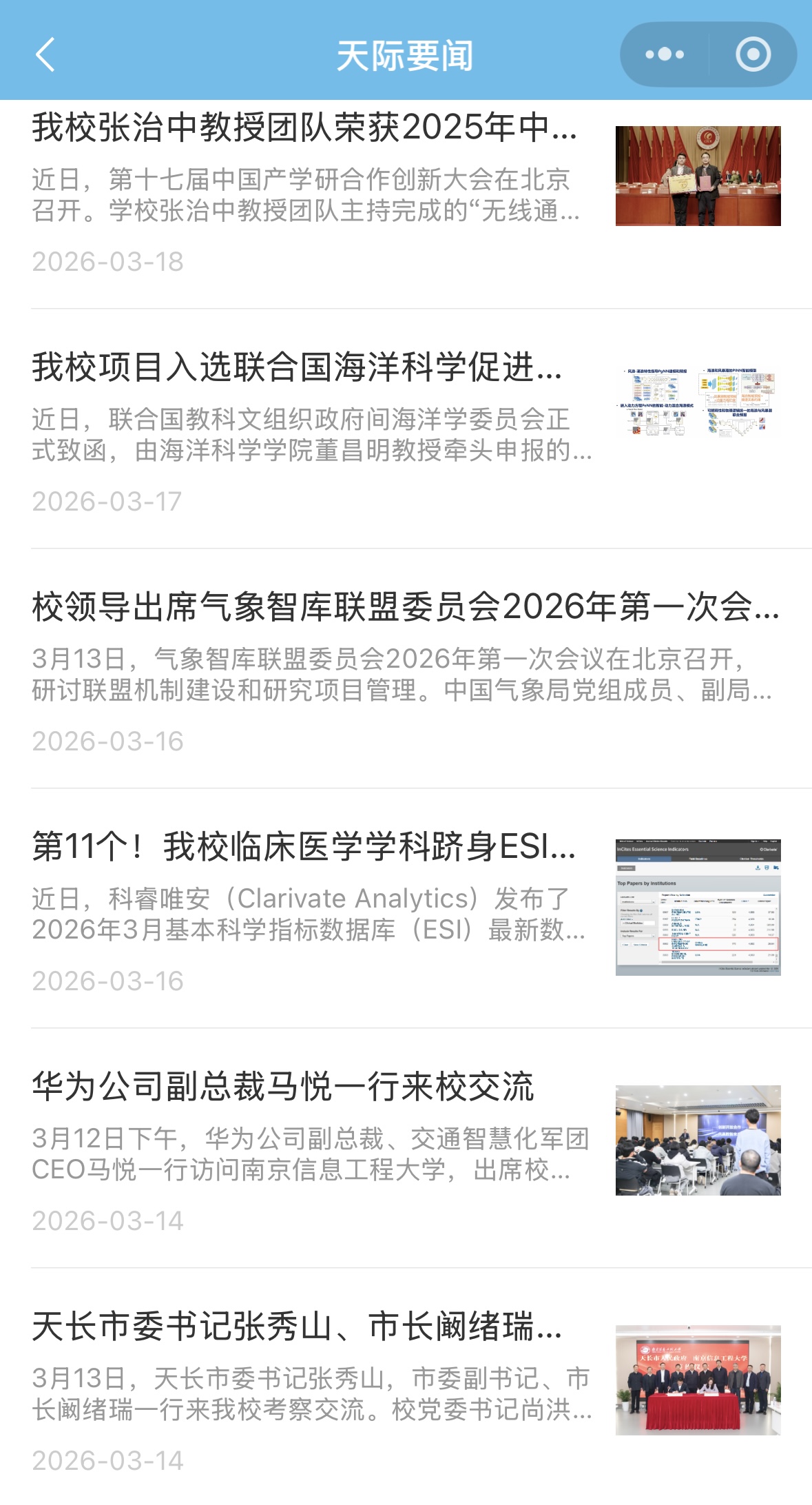Viewport: 812px width, 1505px height.
Task: Read 天长市委书记张秀山 visit news
Action: pyautogui.click(x=297, y=1327)
